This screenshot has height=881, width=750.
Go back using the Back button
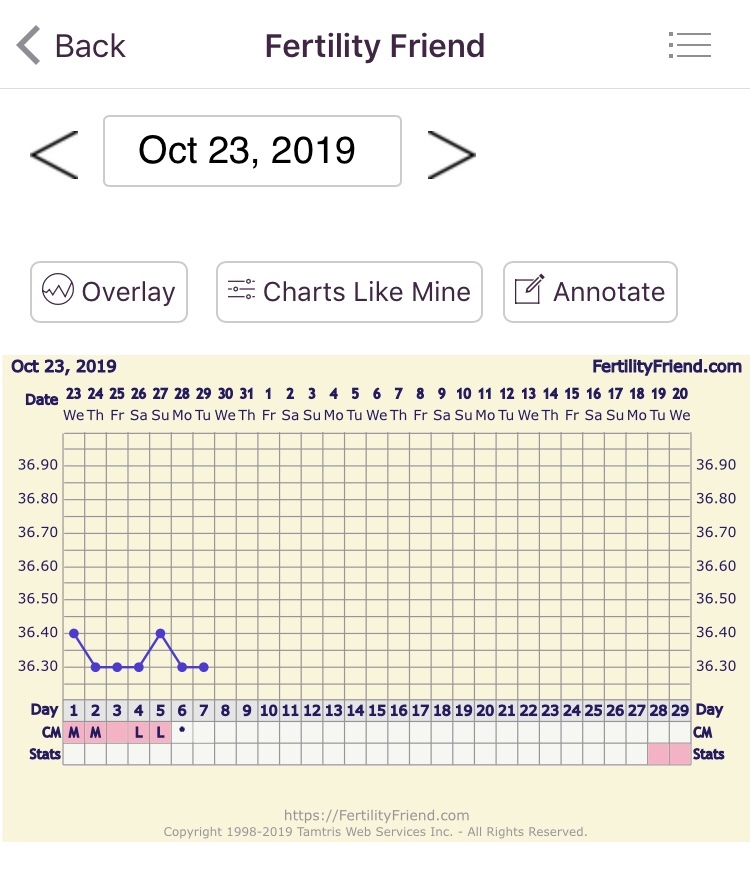[71, 46]
